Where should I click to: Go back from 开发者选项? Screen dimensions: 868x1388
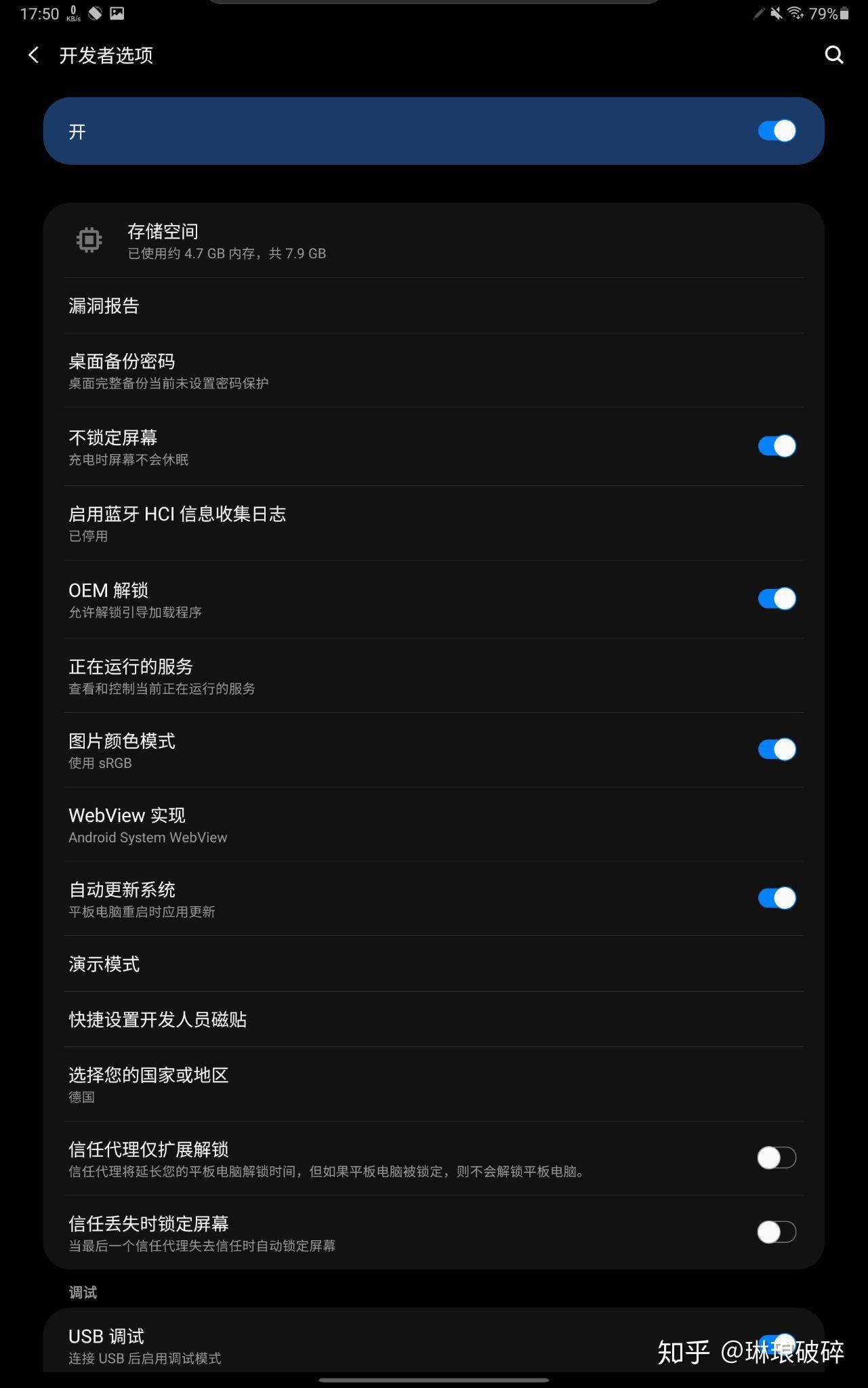[x=33, y=55]
